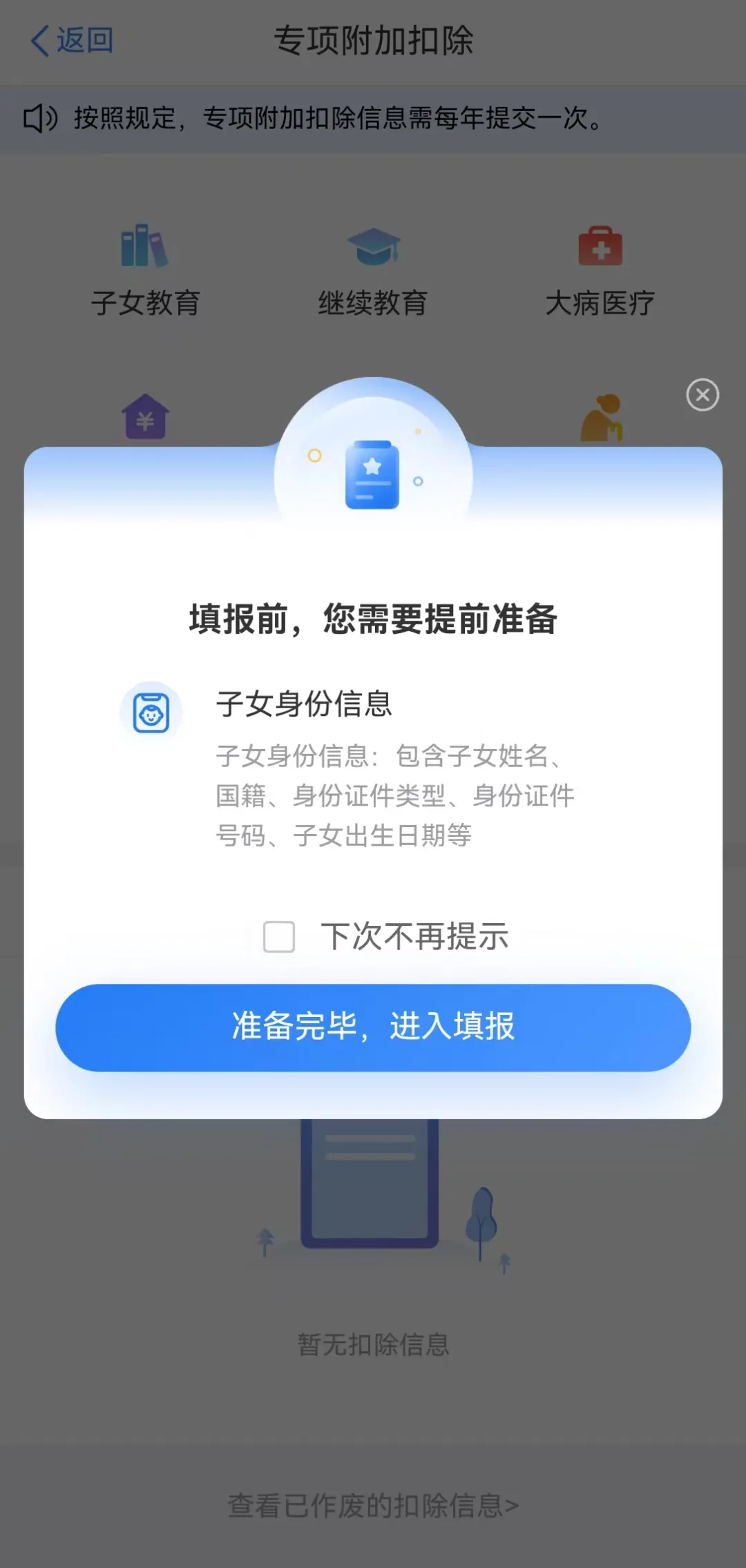Close the preparation reminder dialog
The width and height of the screenshot is (746, 1568).
tap(702, 395)
